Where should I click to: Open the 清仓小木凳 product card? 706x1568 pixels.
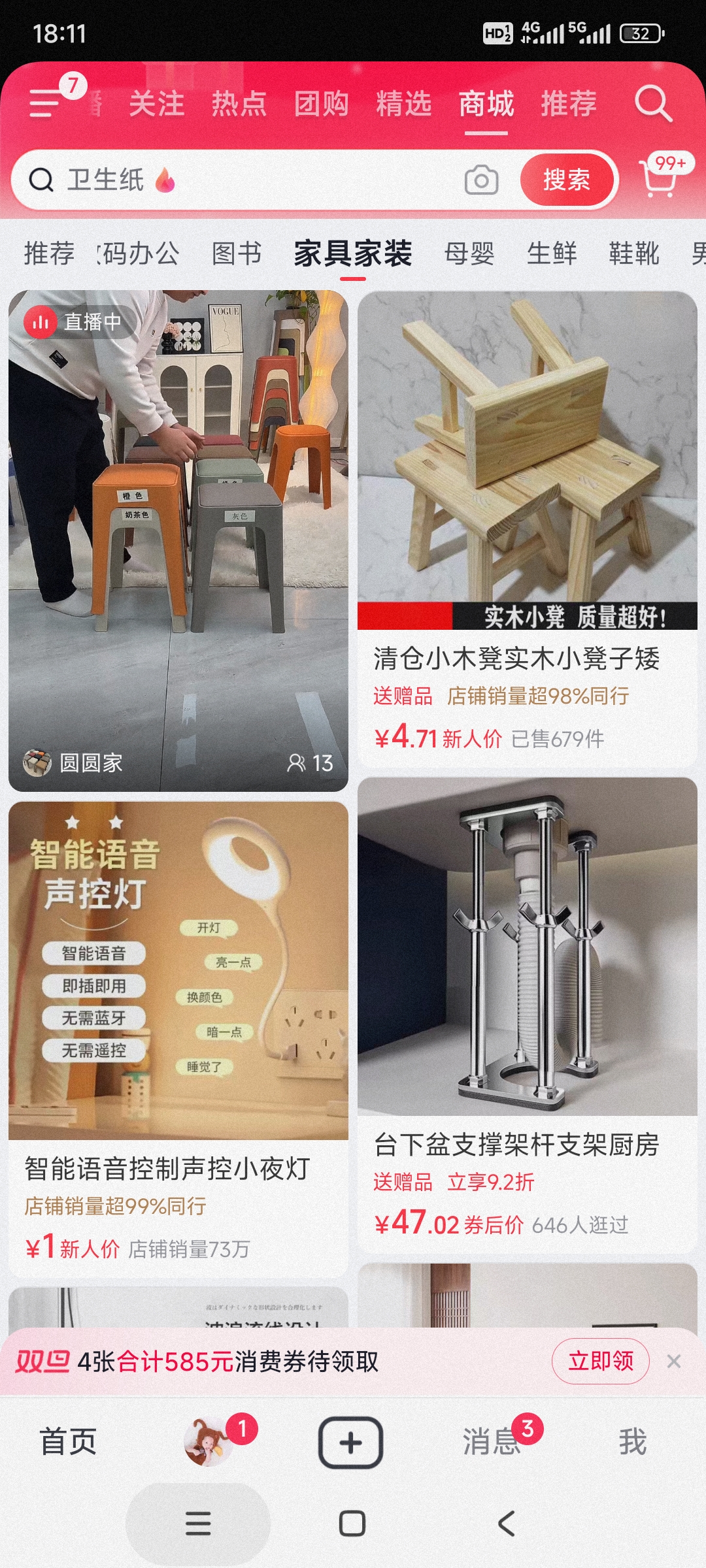pyautogui.click(x=527, y=529)
